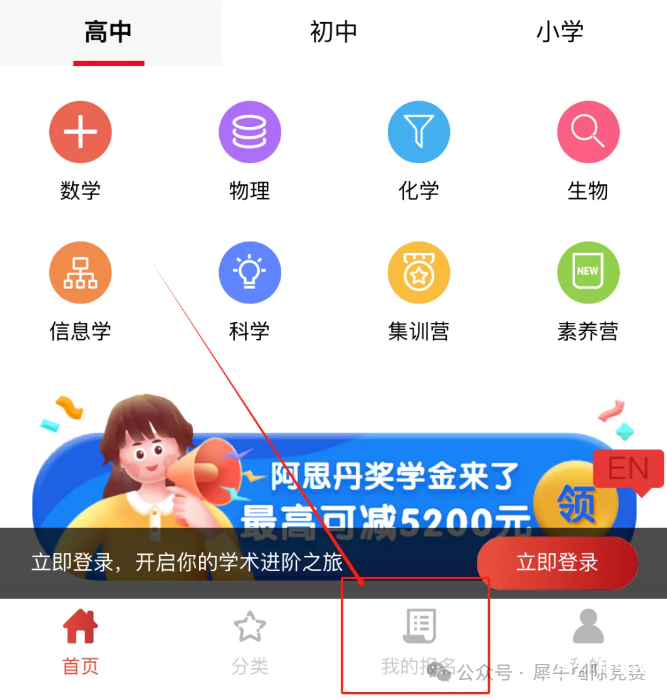The image size is (667, 699).
Task: Go to the 分类 tab
Action: pos(249,640)
